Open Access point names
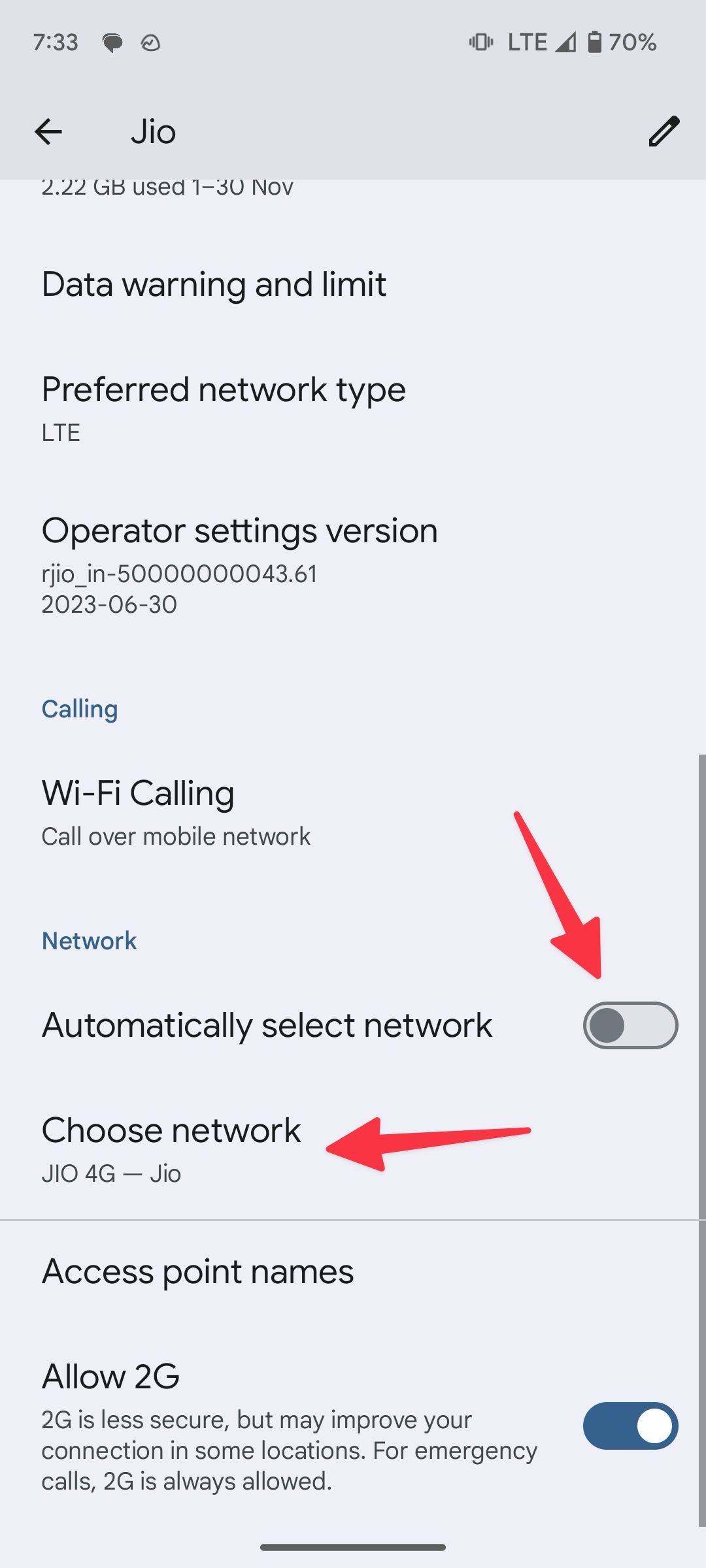This screenshot has height=1568, width=706. click(x=197, y=1271)
